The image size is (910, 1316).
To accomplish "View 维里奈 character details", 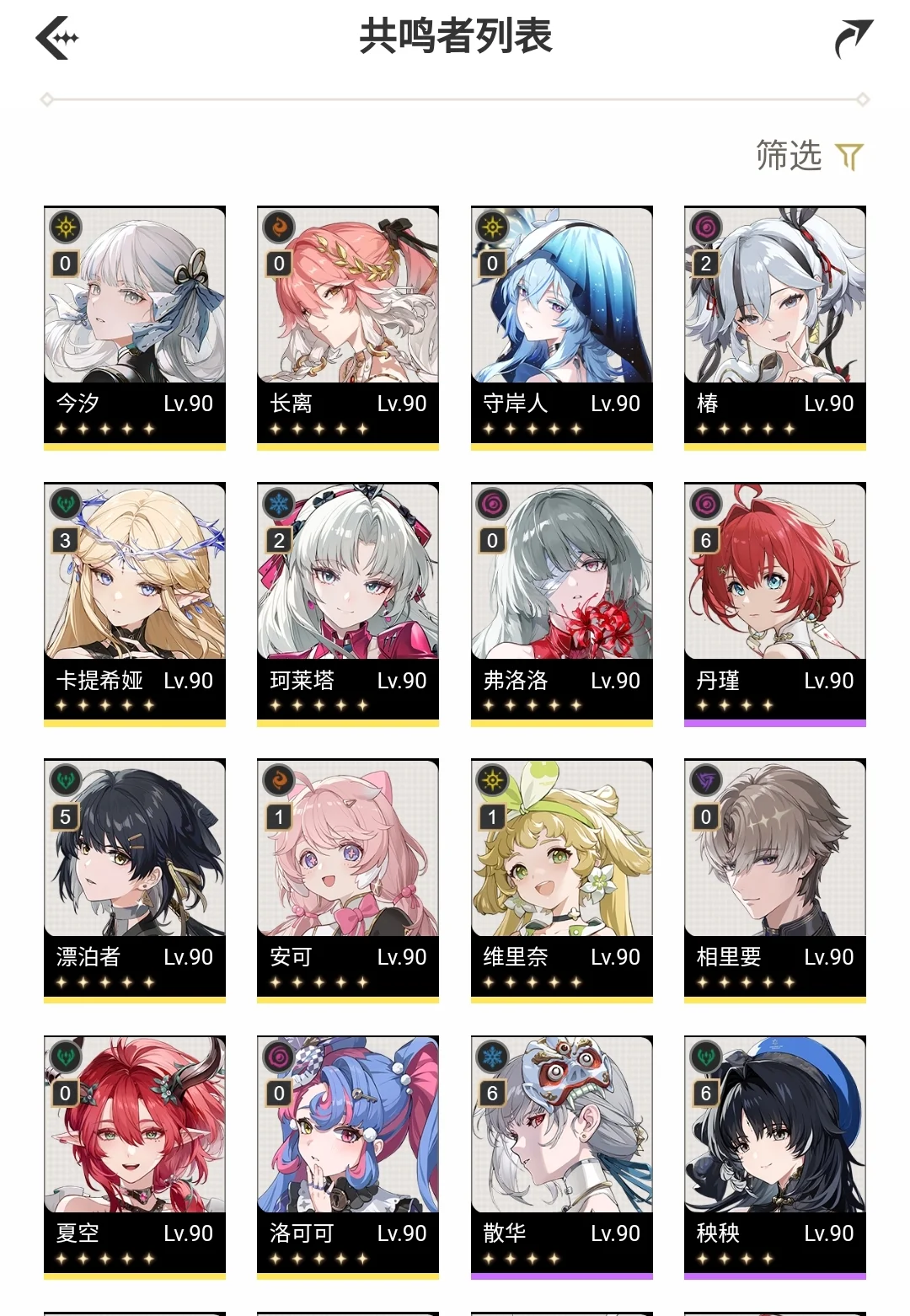I will pos(562,877).
